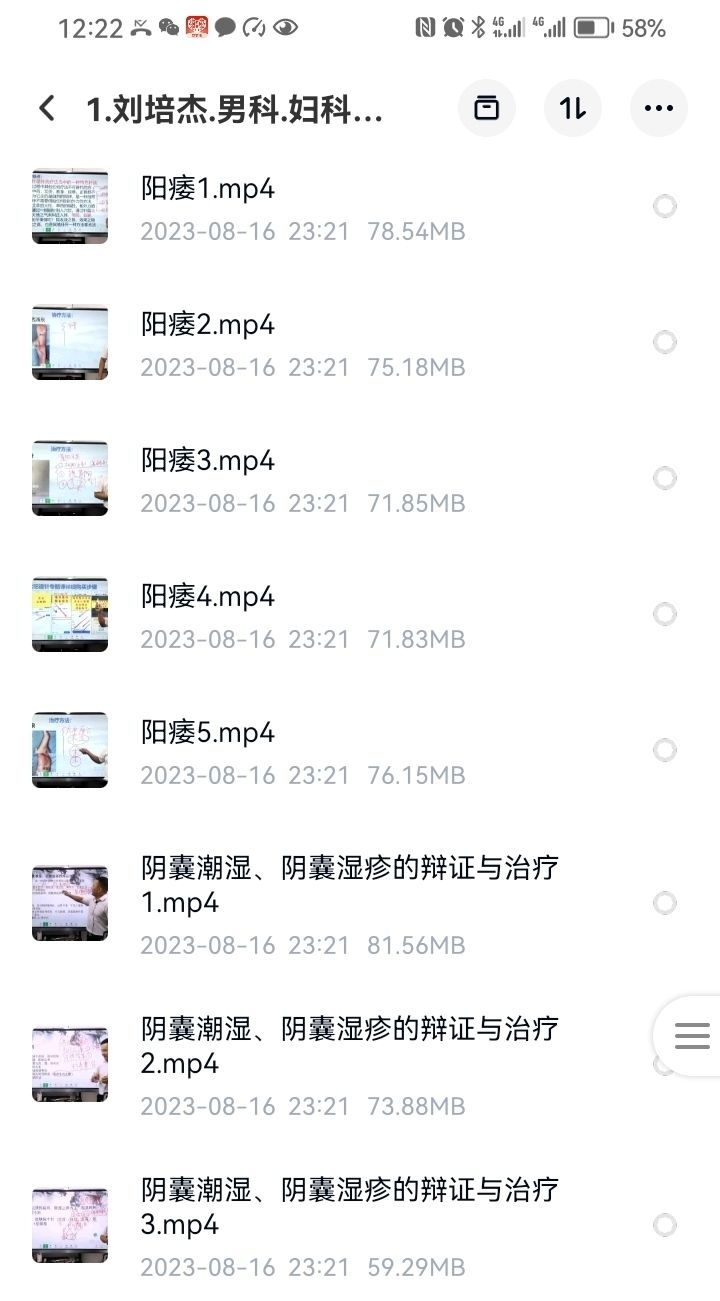Select the checkbox next to 阳痿1.mp4
This screenshot has height=1301, width=720.
(x=664, y=206)
